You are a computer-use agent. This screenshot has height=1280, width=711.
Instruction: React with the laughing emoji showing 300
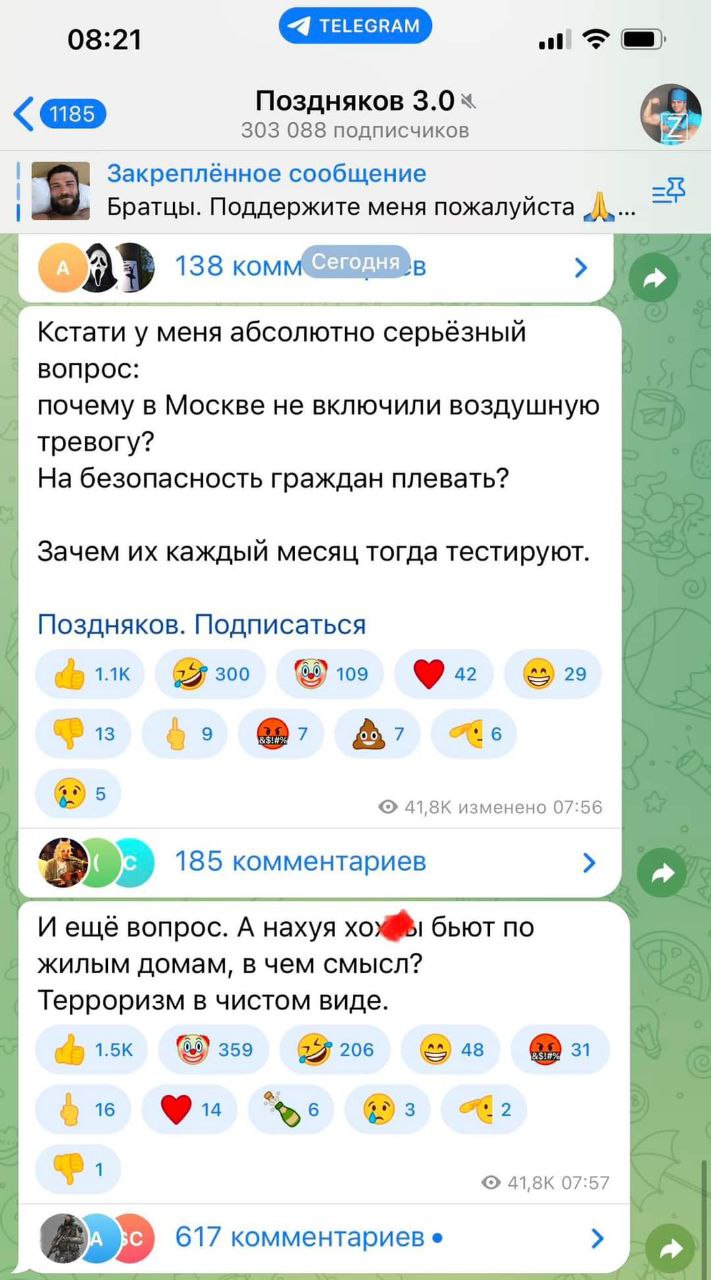coord(211,674)
